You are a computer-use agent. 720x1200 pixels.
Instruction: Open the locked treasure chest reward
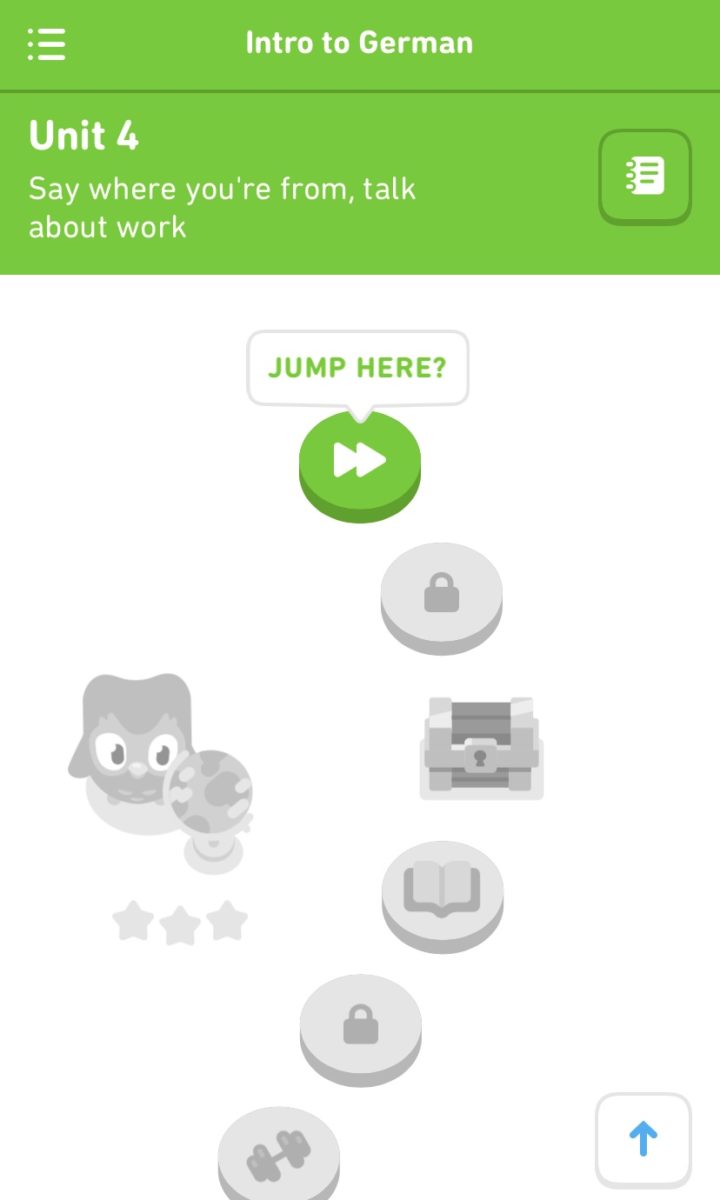(x=481, y=748)
